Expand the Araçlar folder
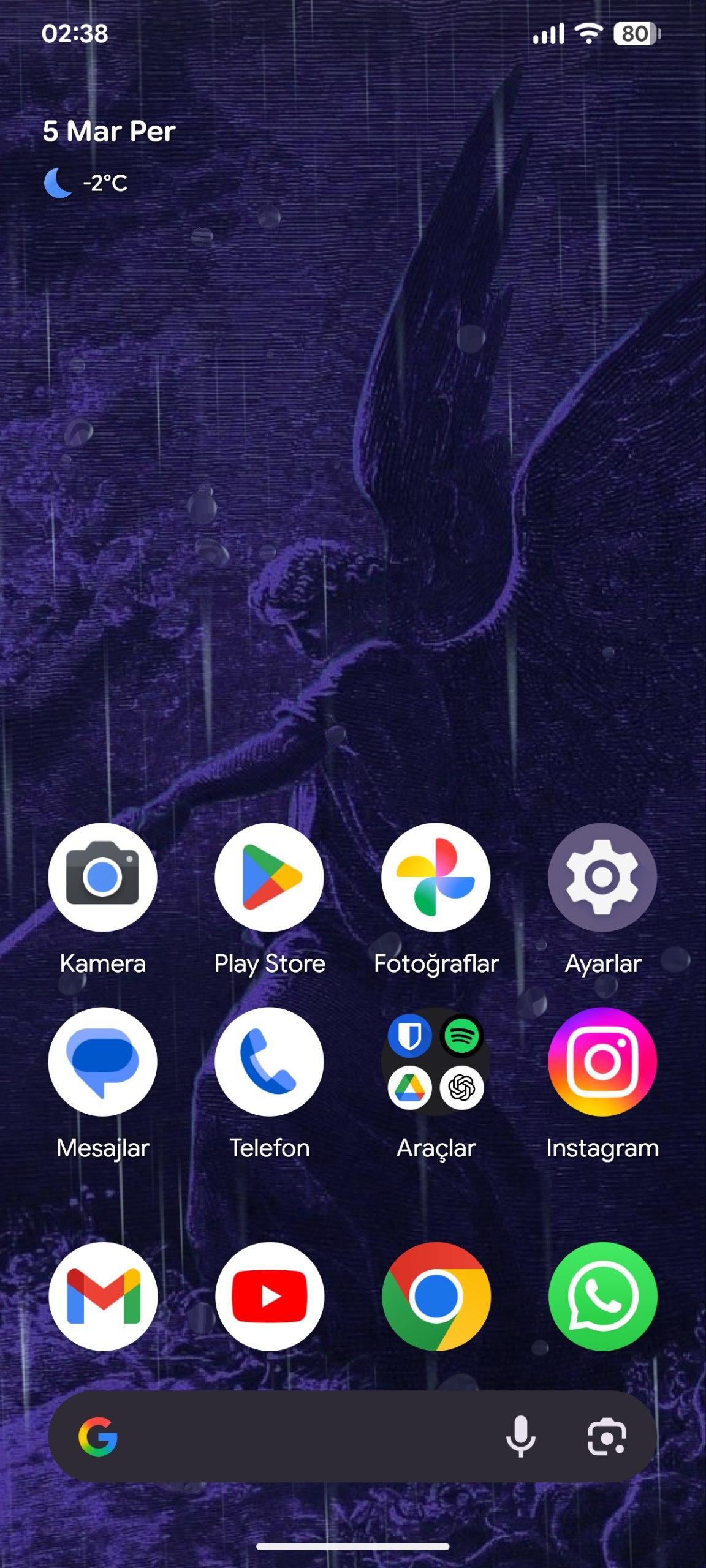The width and height of the screenshot is (706, 1568). [x=436, y=1061]
